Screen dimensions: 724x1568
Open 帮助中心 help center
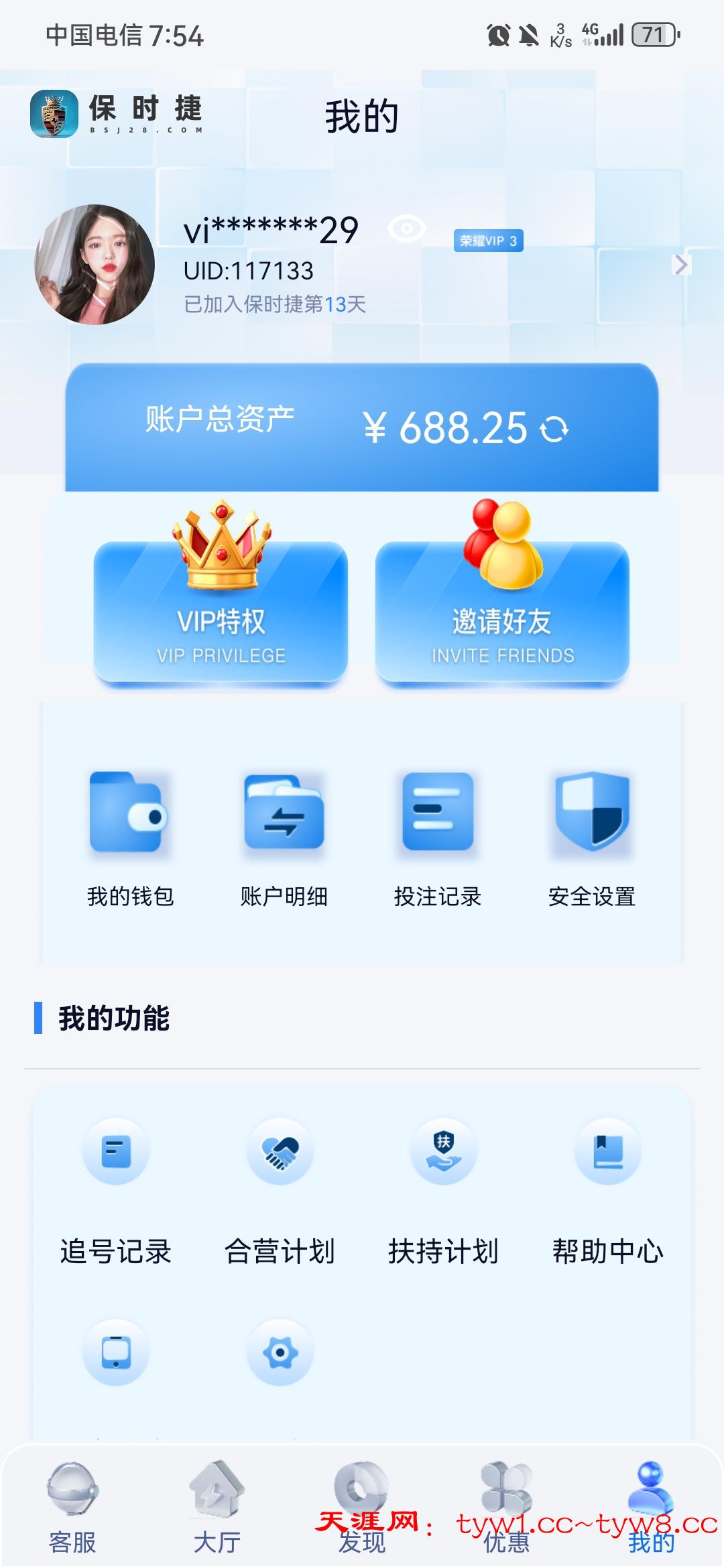(608, 1186)
